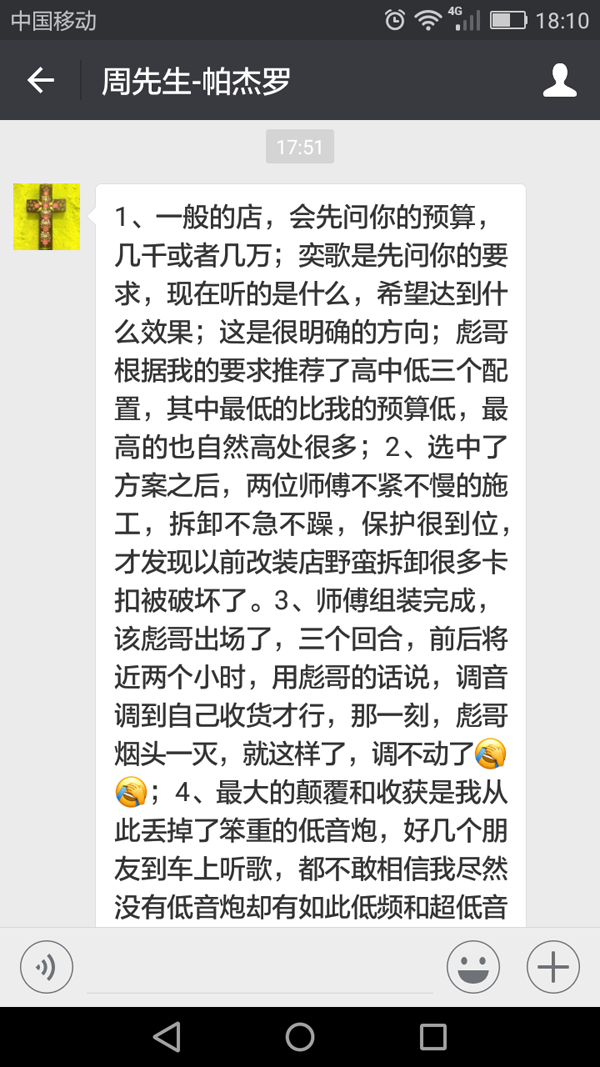Open the system recent apps view

pyautogui.click(x=433, y=1036)
